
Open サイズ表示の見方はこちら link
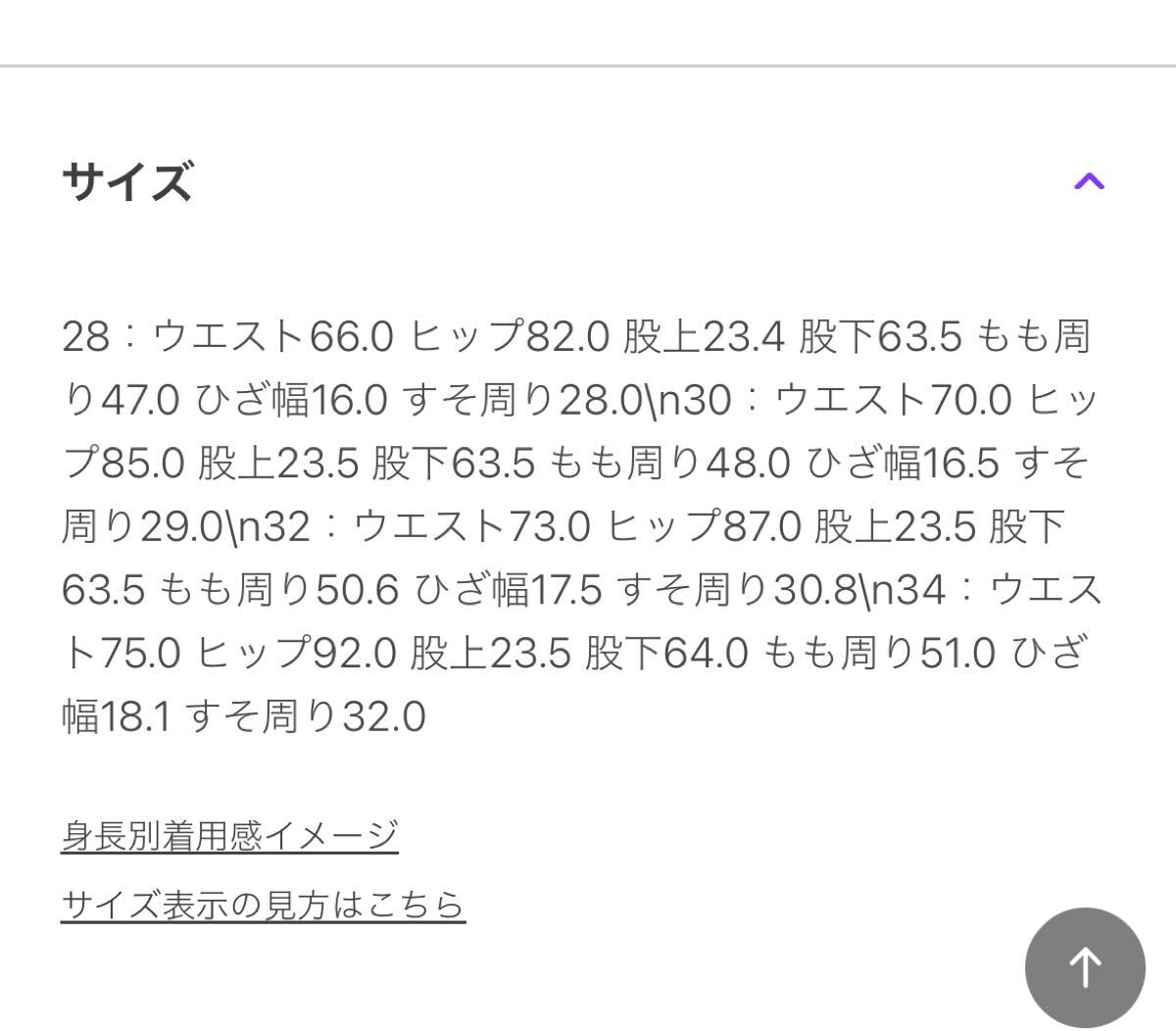click(x=263, y=904)
